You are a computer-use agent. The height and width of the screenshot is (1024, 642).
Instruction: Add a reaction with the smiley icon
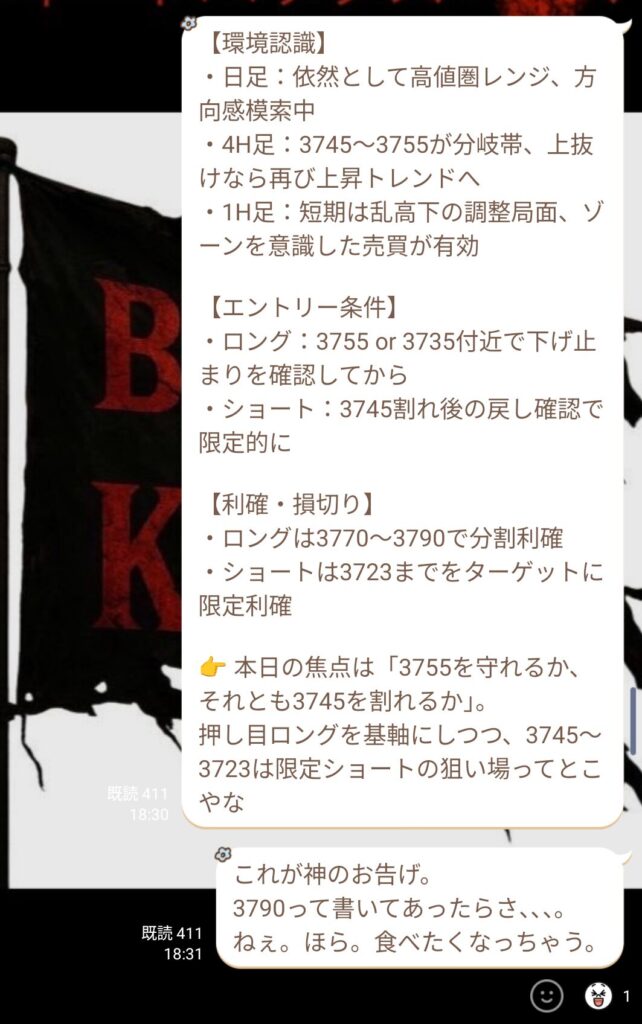pos(546,994)
